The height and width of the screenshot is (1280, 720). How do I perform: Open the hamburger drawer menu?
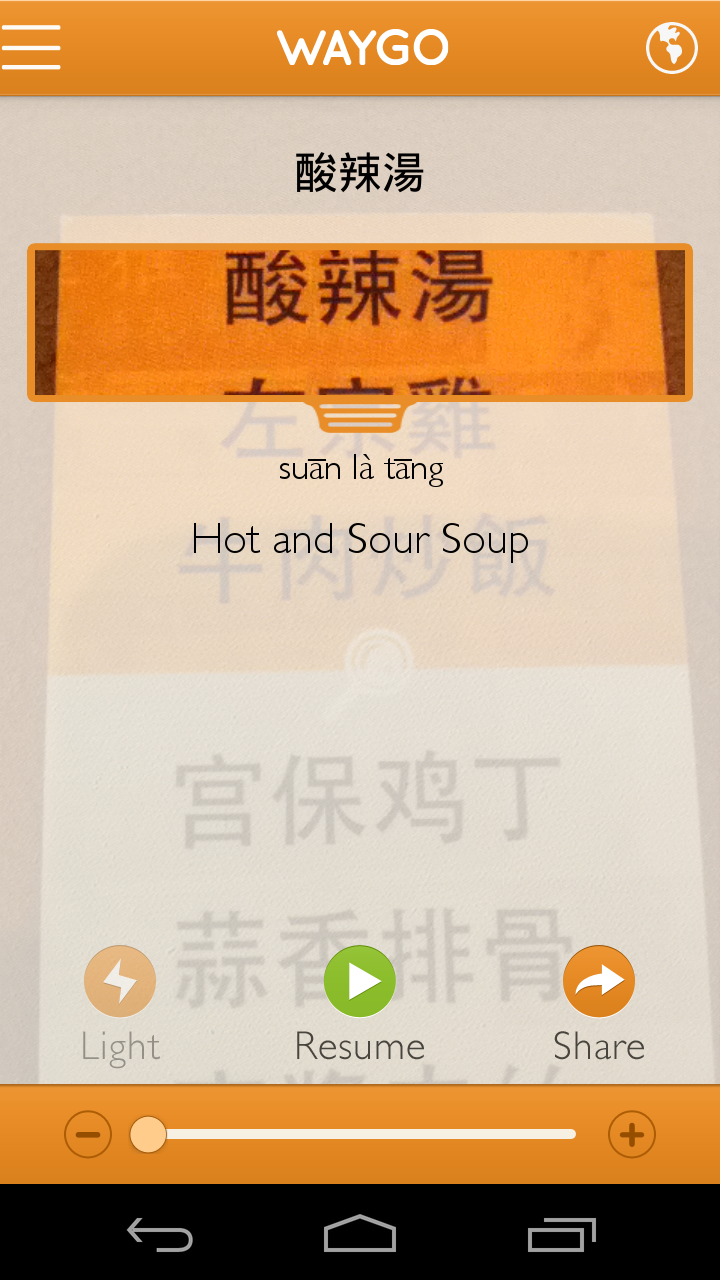point(32,47)
